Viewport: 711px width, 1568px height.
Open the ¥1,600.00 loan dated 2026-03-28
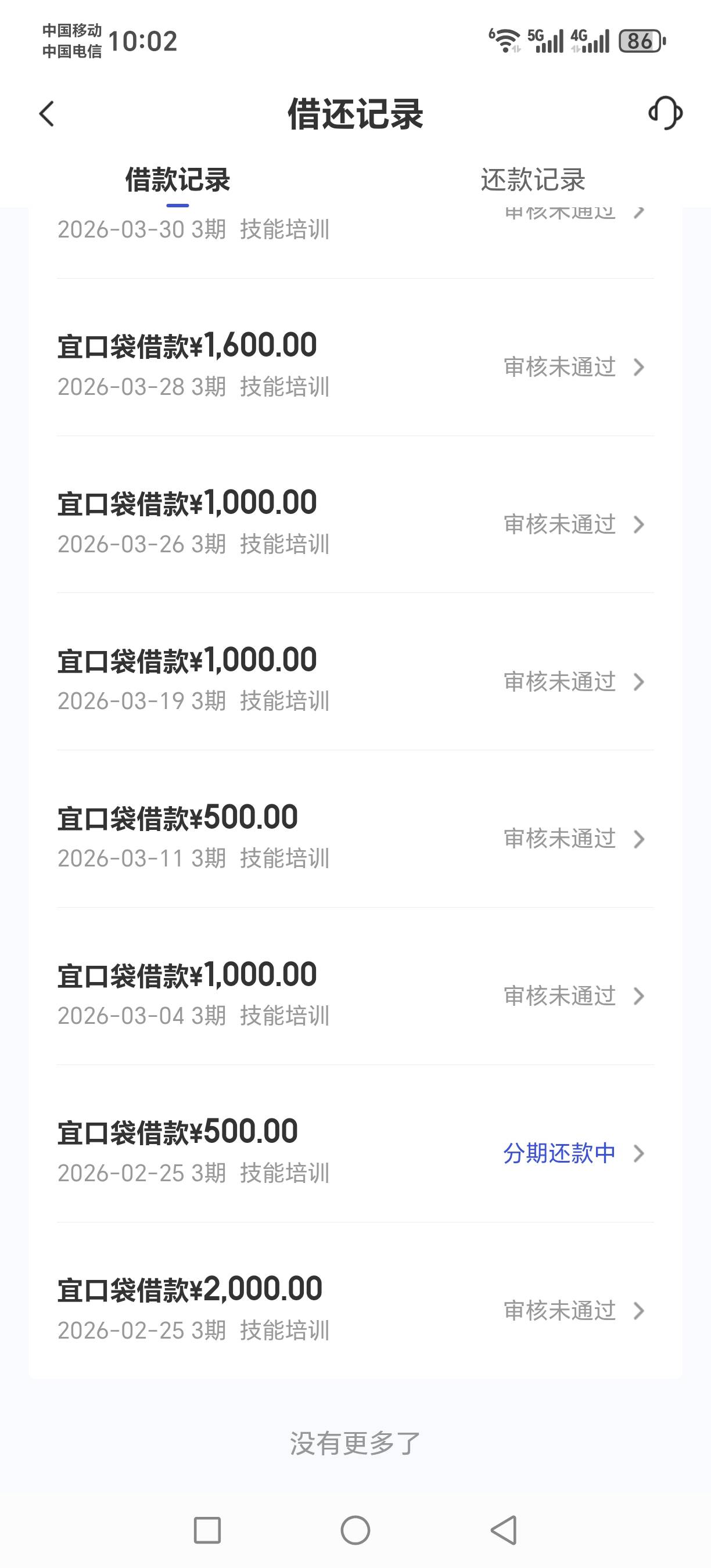(x=355, y=357)
